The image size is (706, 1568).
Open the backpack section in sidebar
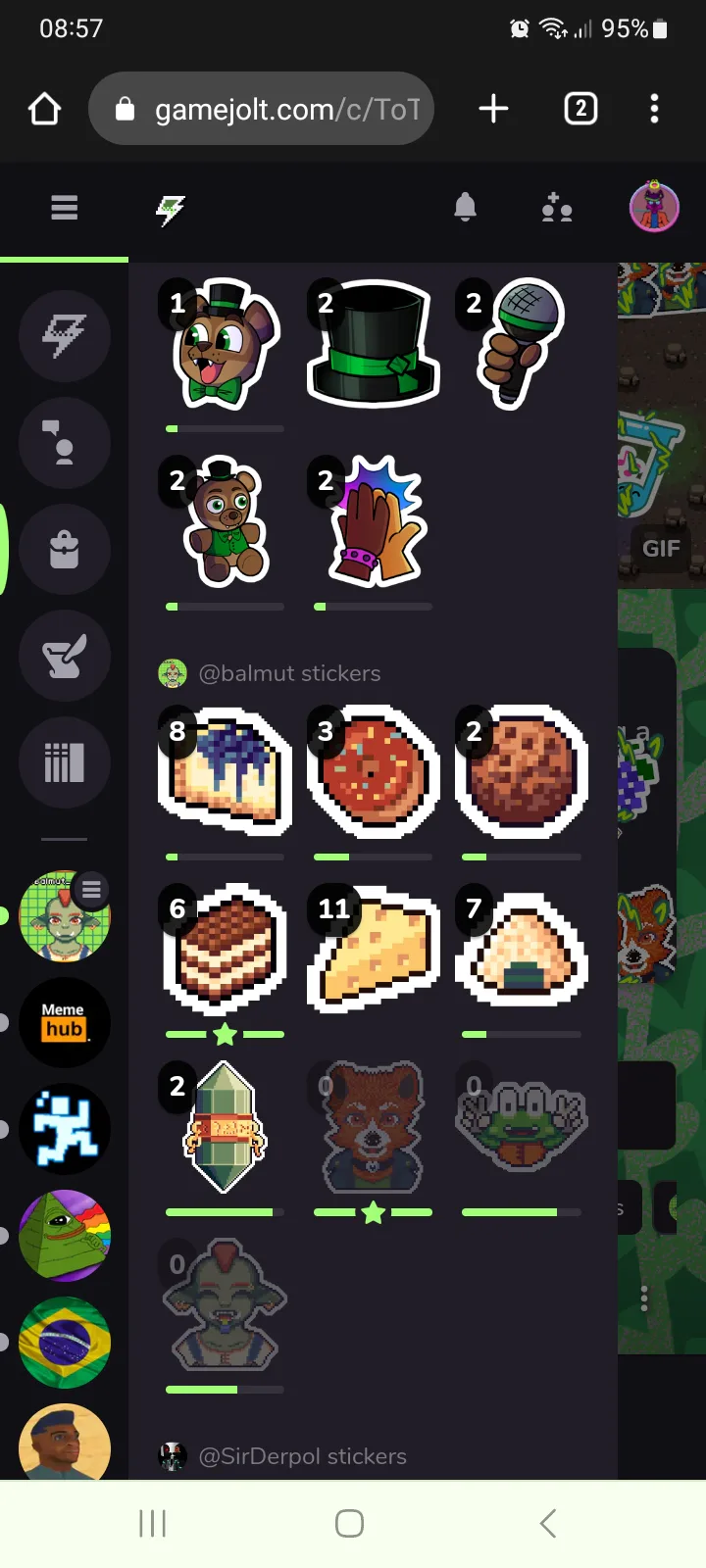click(65, 549)
